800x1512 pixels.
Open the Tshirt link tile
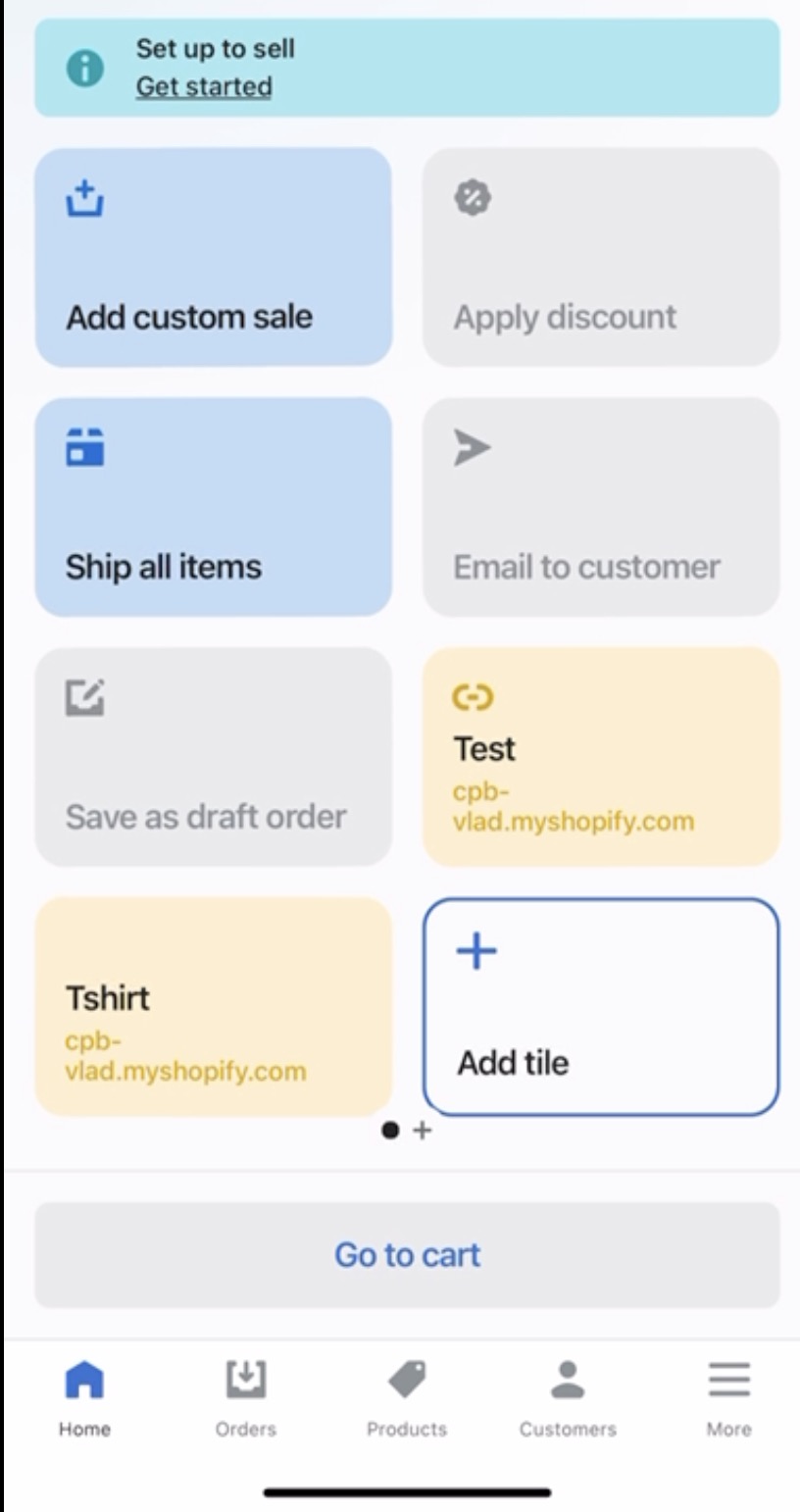(214, 1006)
